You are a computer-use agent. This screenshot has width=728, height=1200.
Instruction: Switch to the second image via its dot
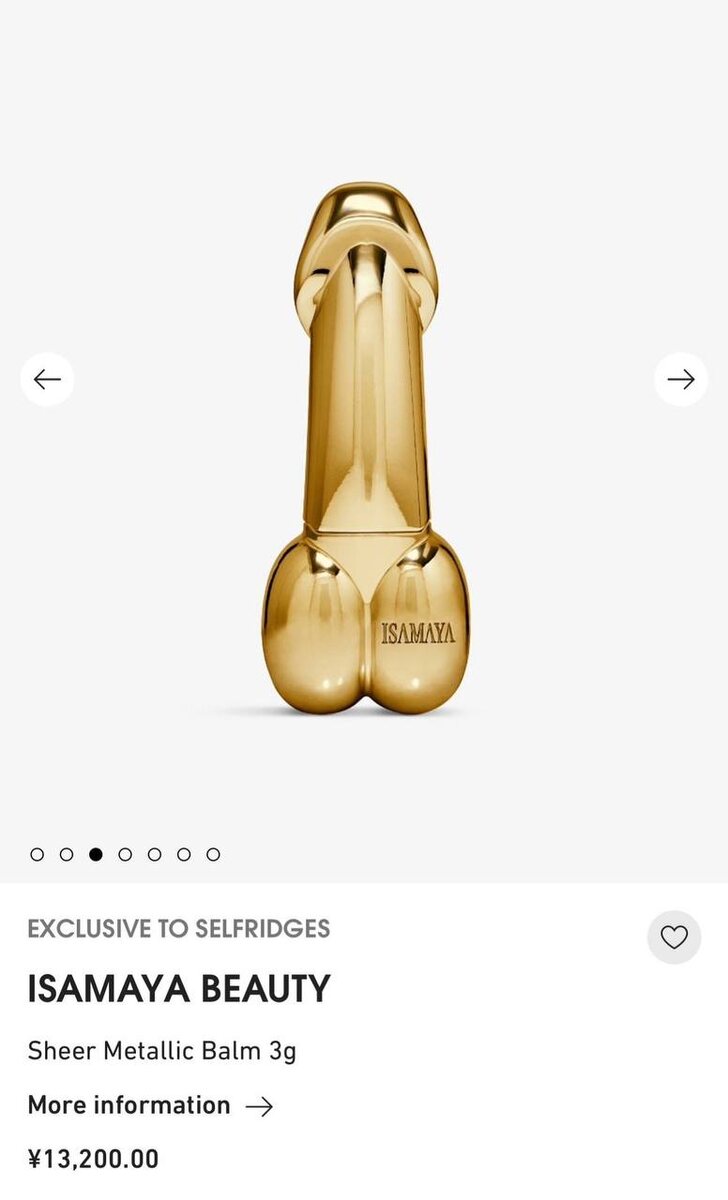tap(66, 855)
